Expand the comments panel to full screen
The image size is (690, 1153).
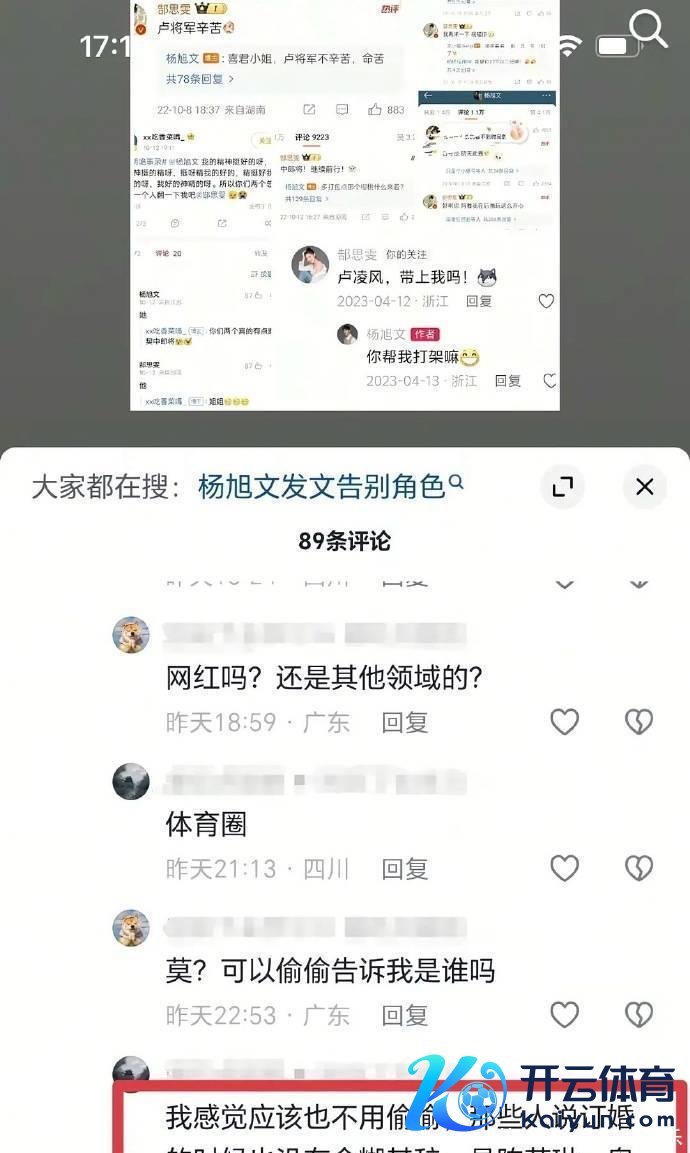[x=563, y=487]
